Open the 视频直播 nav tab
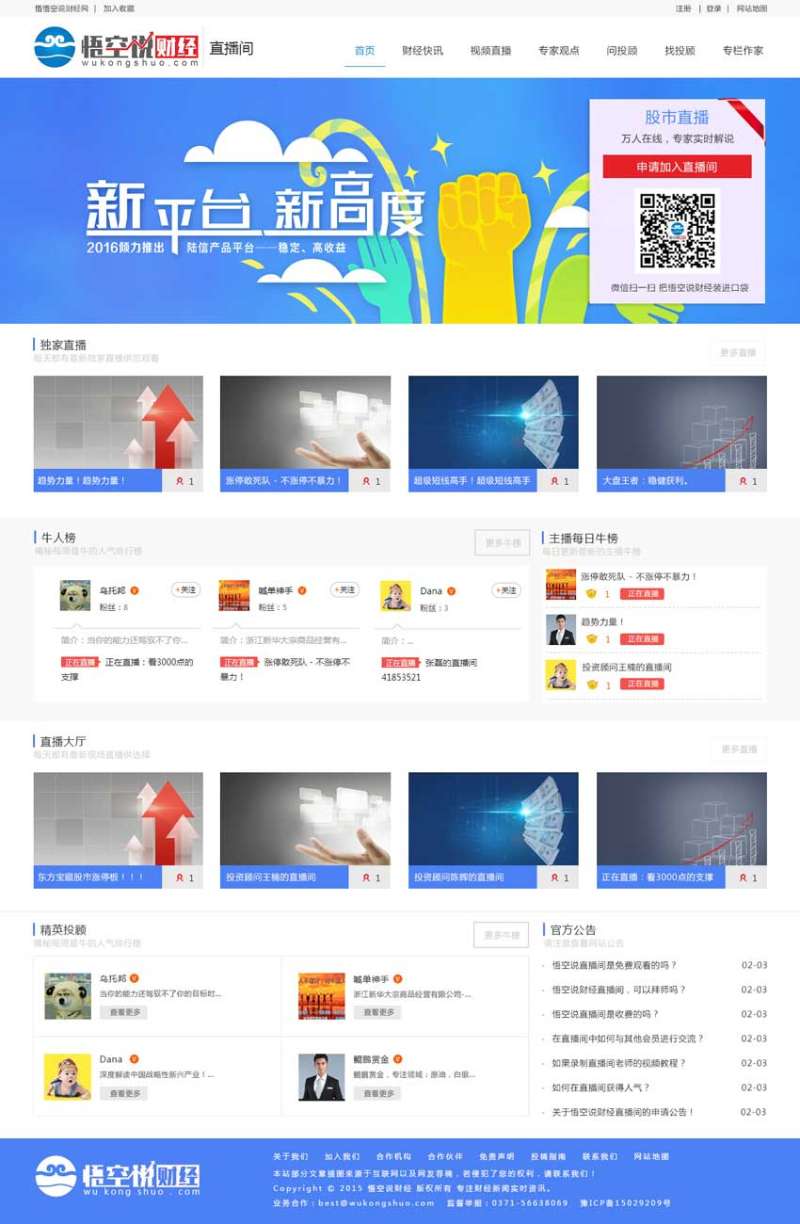 [490, 50]
